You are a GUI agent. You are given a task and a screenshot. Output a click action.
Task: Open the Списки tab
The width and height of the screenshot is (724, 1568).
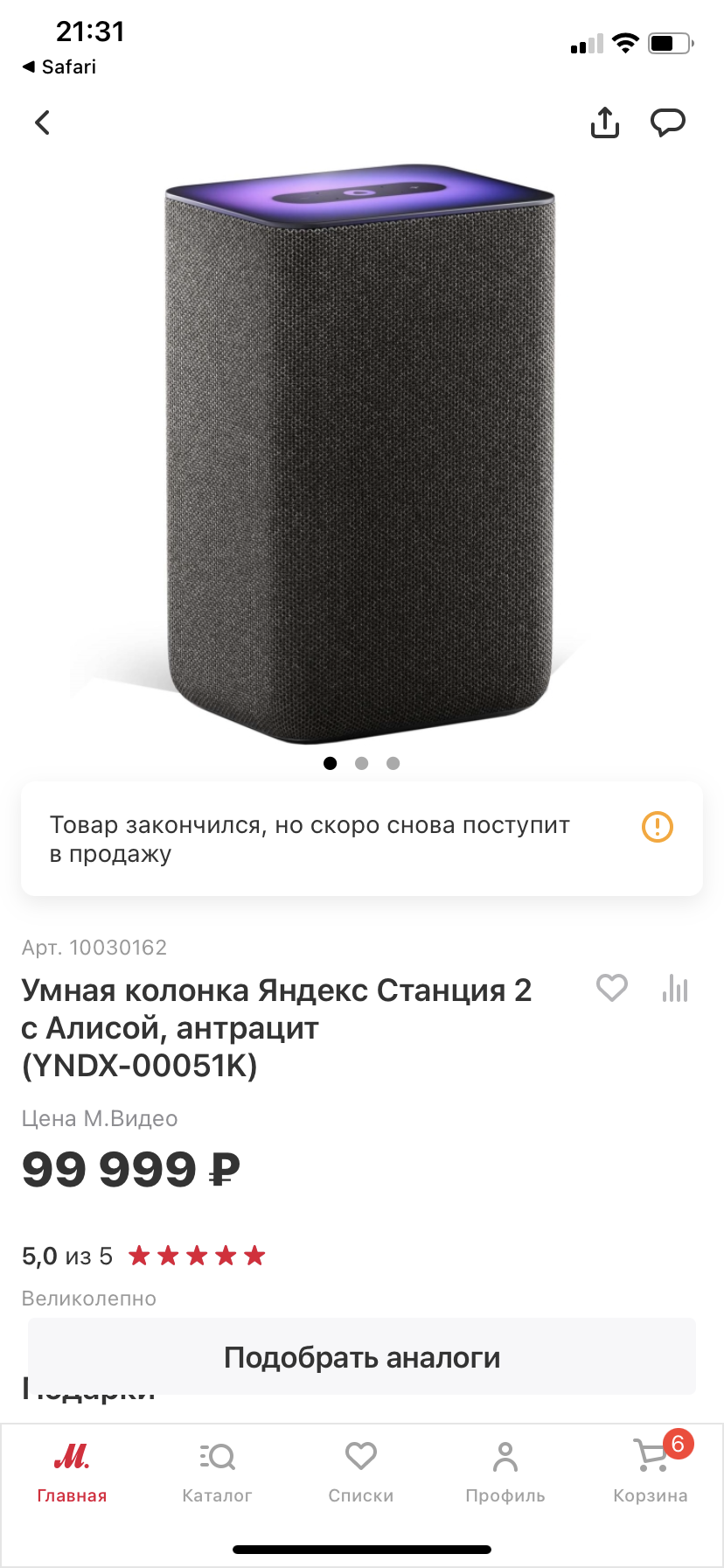[x=361, y=1473]
